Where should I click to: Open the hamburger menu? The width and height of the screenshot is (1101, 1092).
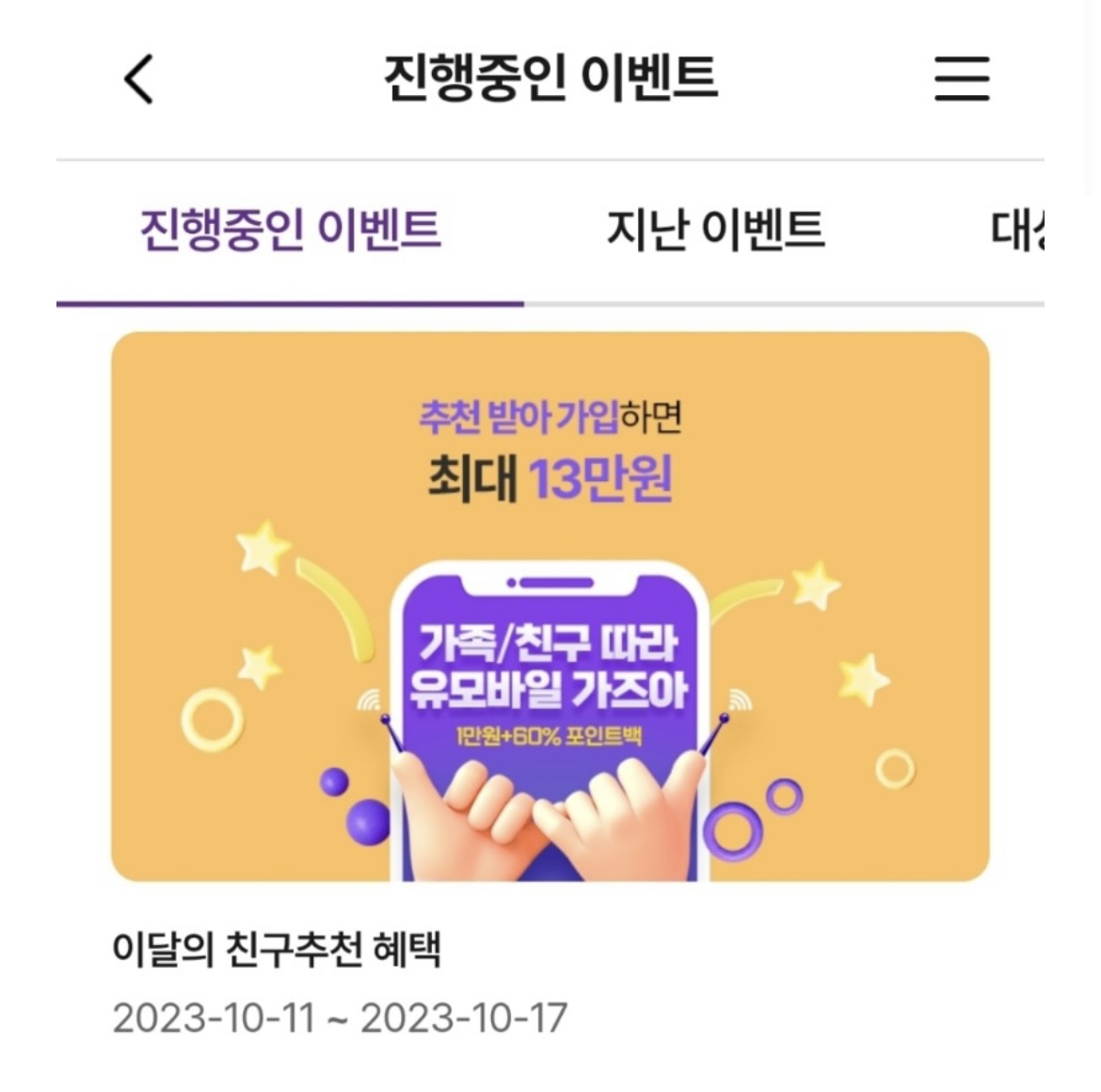pos(961,78)
